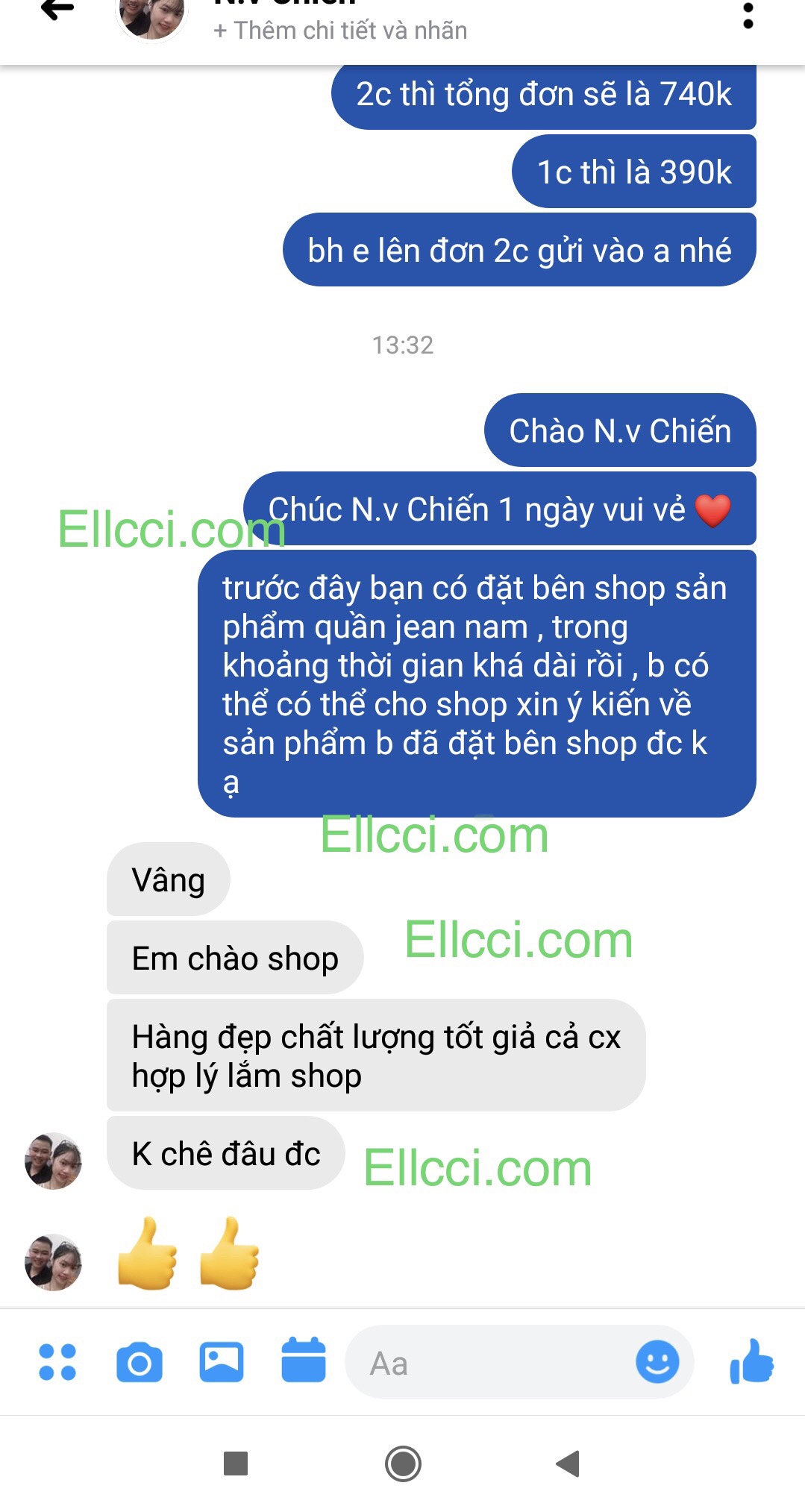Open N.v Chiến's profile picture in header

151,16
